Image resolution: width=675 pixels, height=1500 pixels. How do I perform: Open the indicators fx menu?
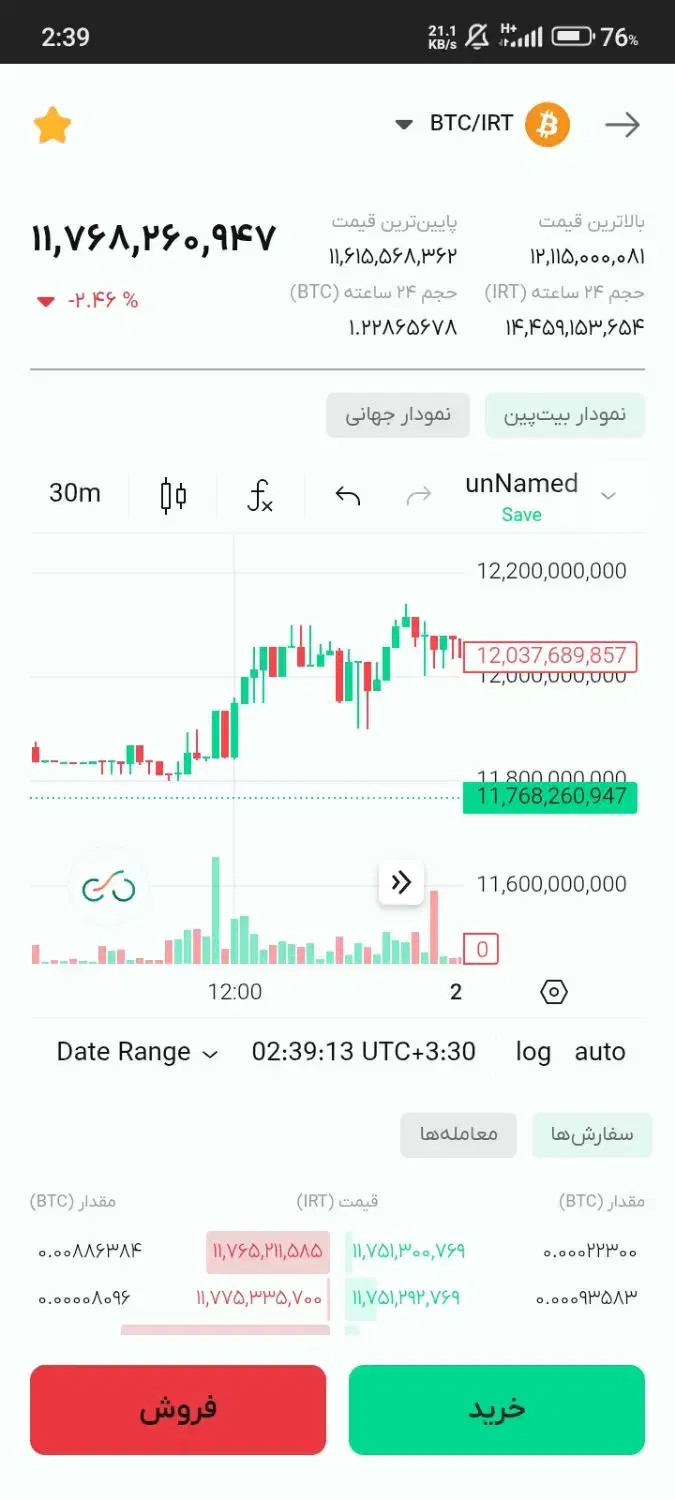point(260,494)
